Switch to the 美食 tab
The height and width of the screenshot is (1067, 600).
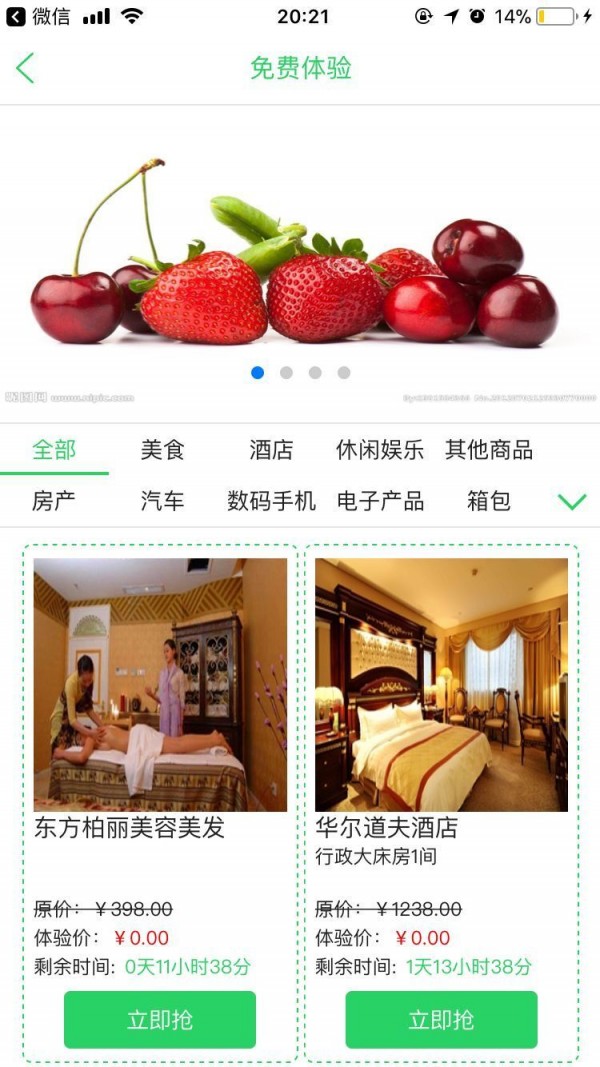162,450
